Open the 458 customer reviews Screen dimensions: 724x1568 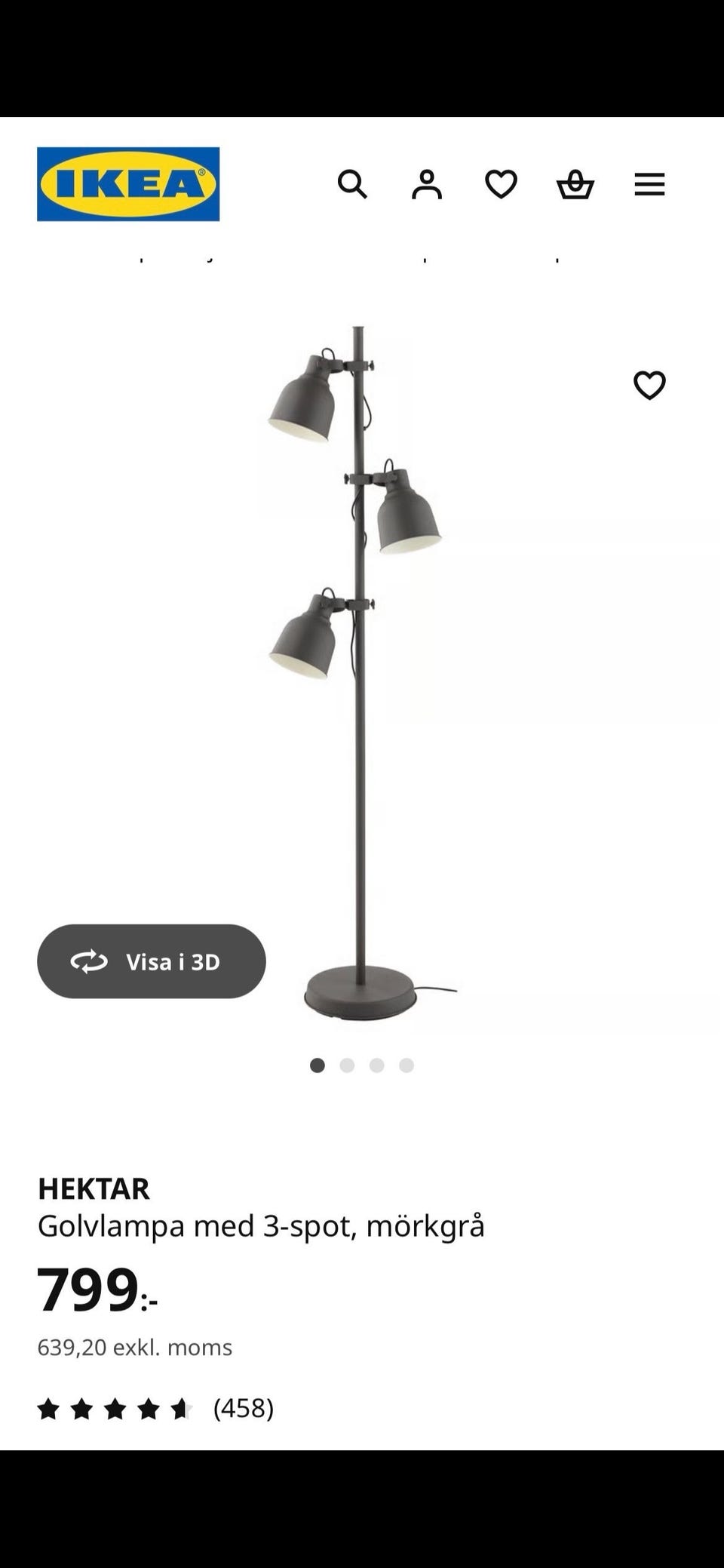click(243, 1408)
